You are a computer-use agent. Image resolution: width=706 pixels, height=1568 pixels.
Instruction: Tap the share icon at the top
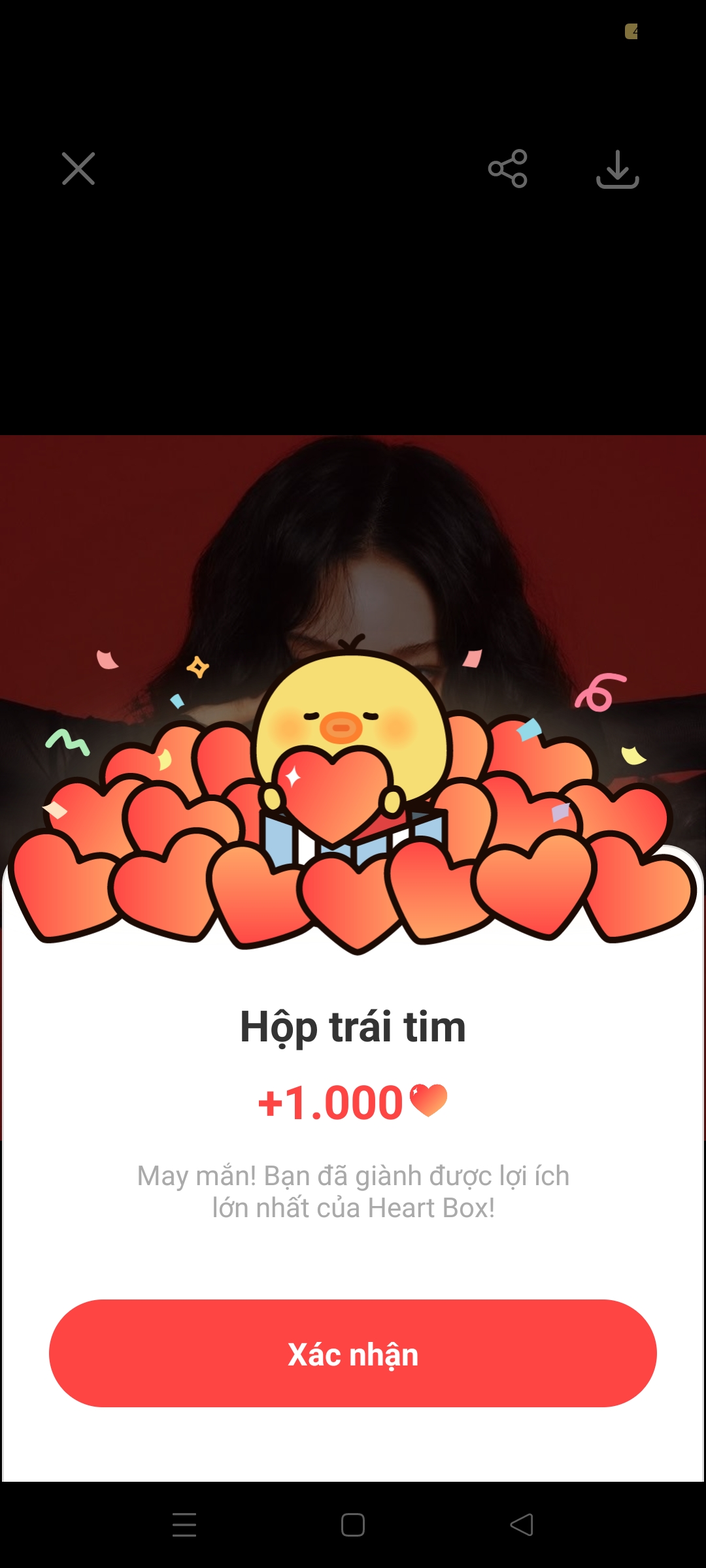tap(509, 169)
